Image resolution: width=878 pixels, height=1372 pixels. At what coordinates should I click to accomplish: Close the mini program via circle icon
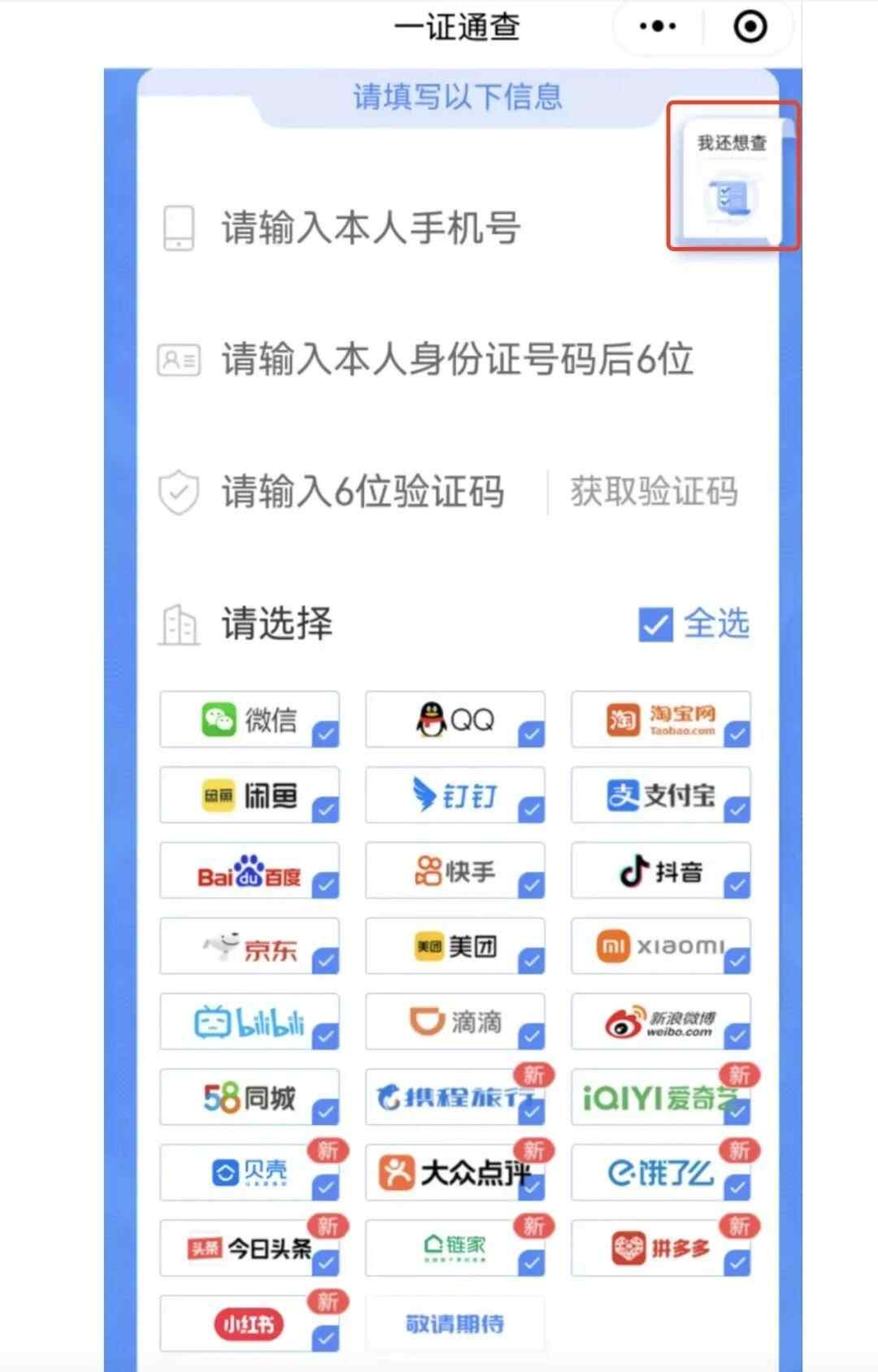pyautogui.click(x=750, y=26)
